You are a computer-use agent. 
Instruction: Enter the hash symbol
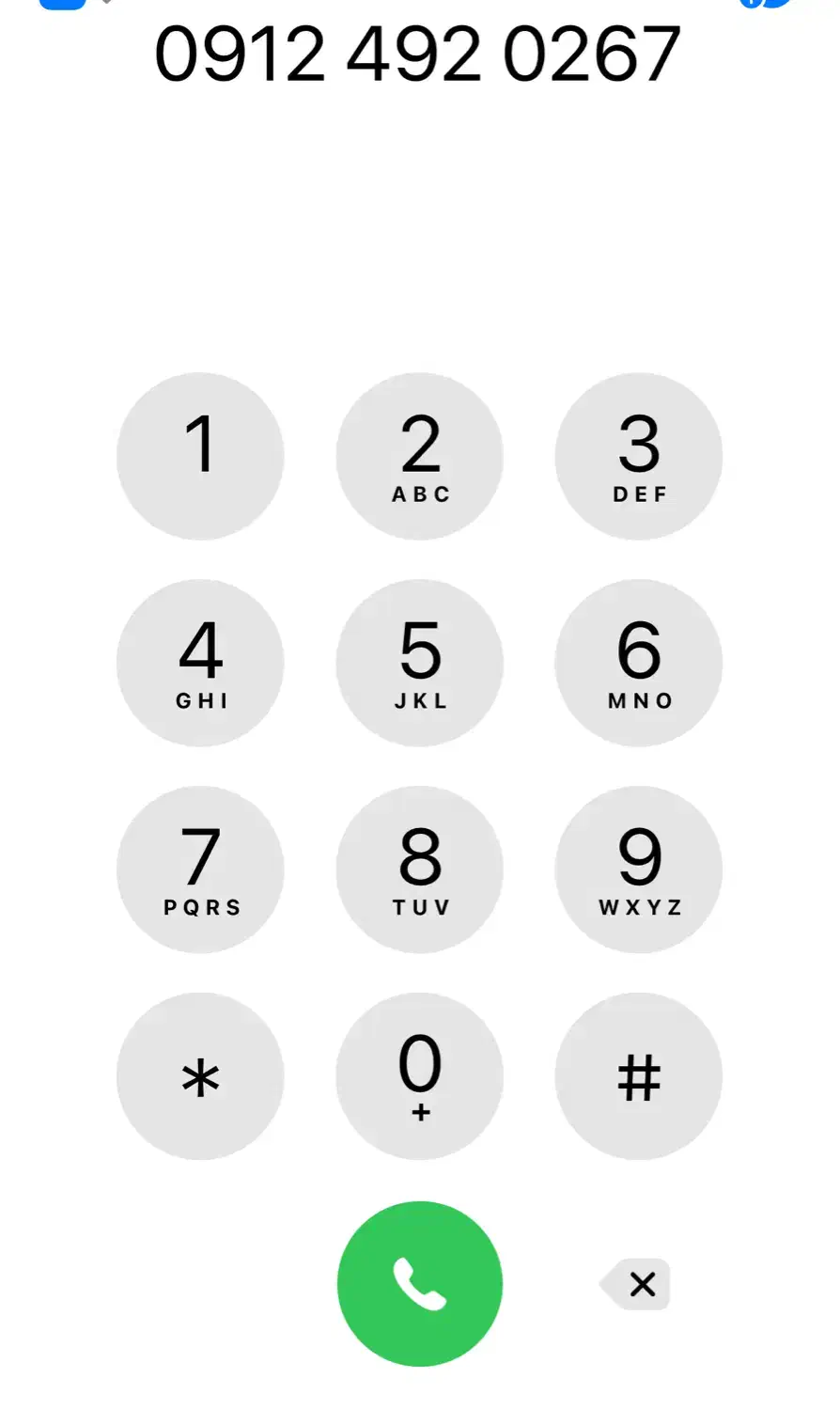coord(639,1077)
